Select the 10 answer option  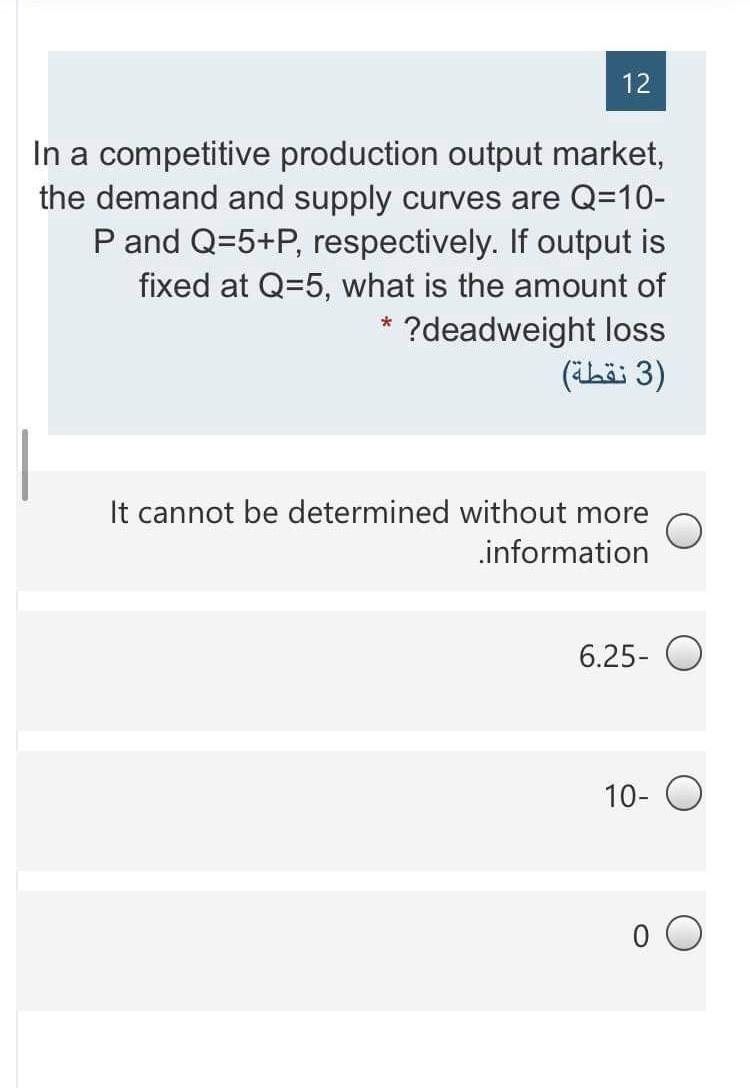pos(684,796)
